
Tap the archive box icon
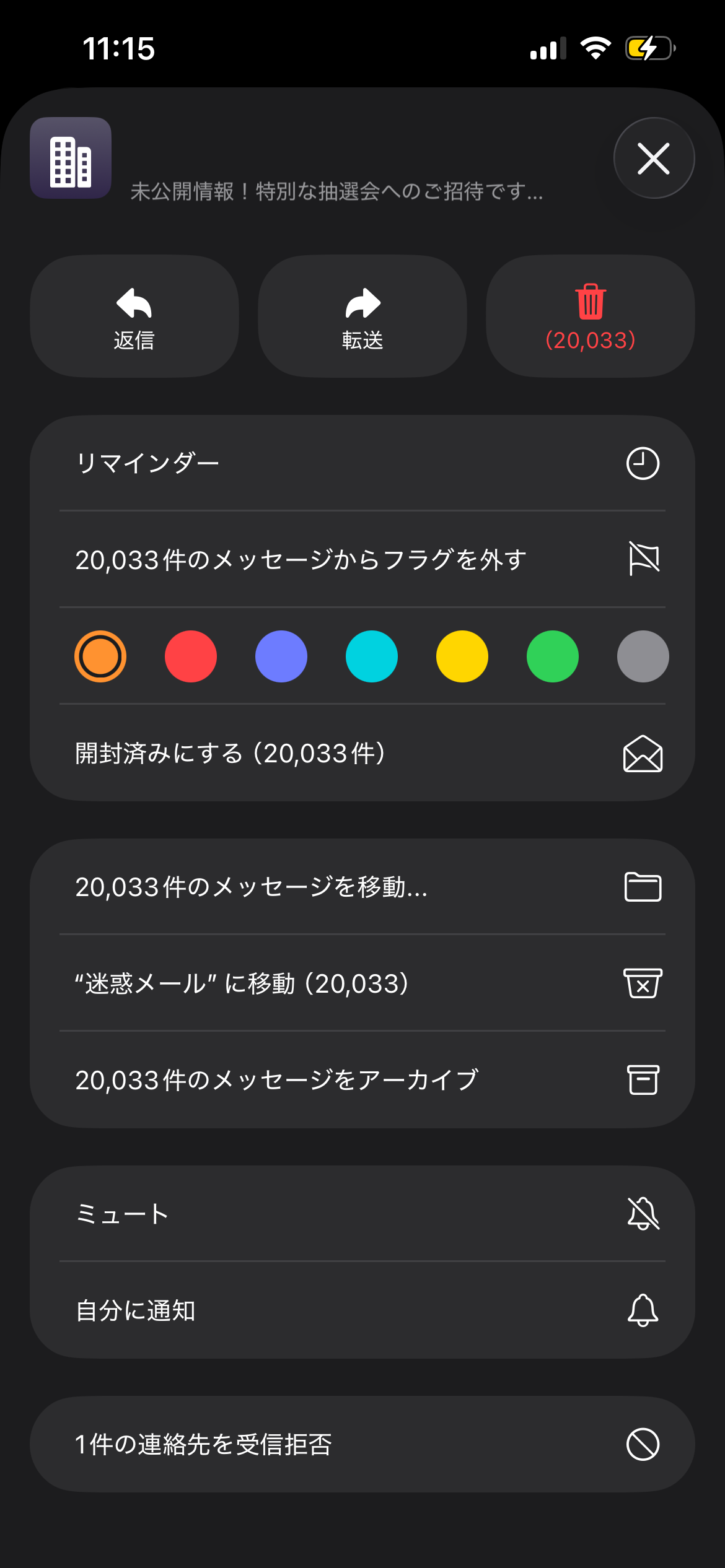(643, 1079)
